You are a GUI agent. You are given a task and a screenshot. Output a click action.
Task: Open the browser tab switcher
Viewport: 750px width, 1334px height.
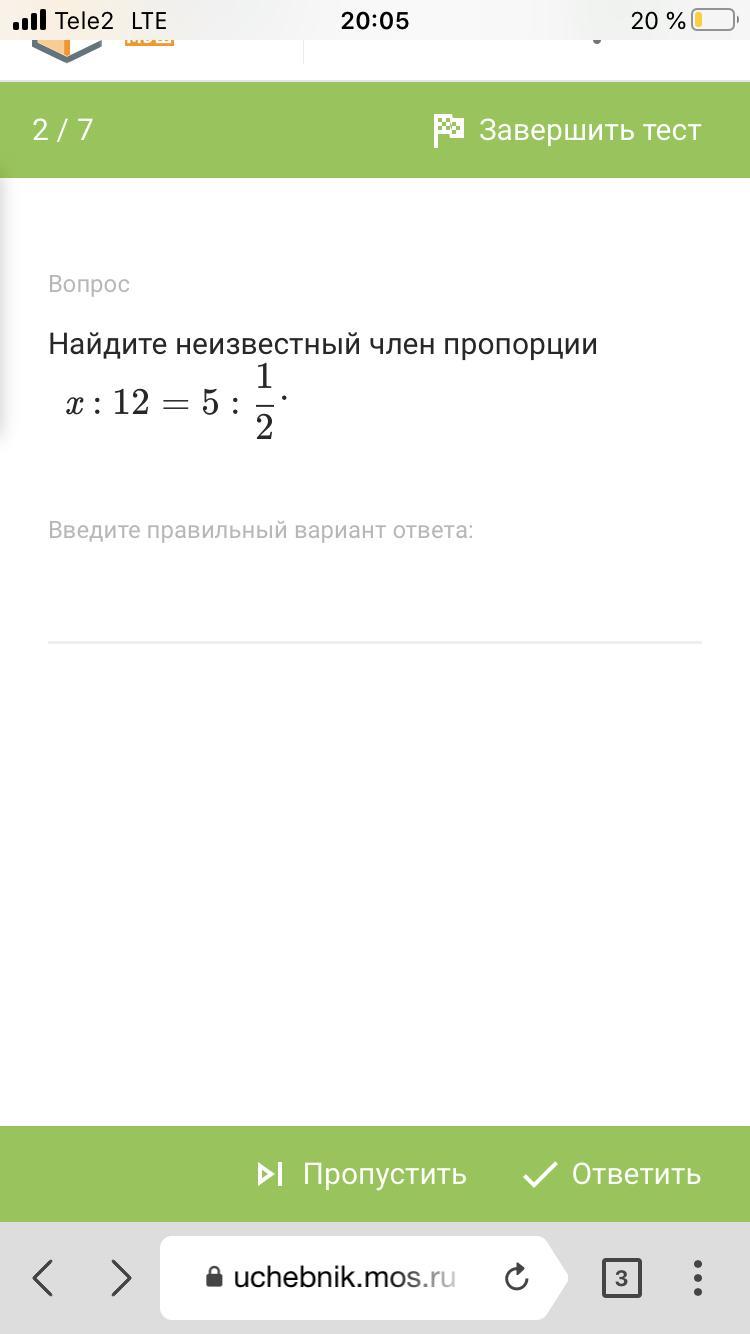(621, 1277)
